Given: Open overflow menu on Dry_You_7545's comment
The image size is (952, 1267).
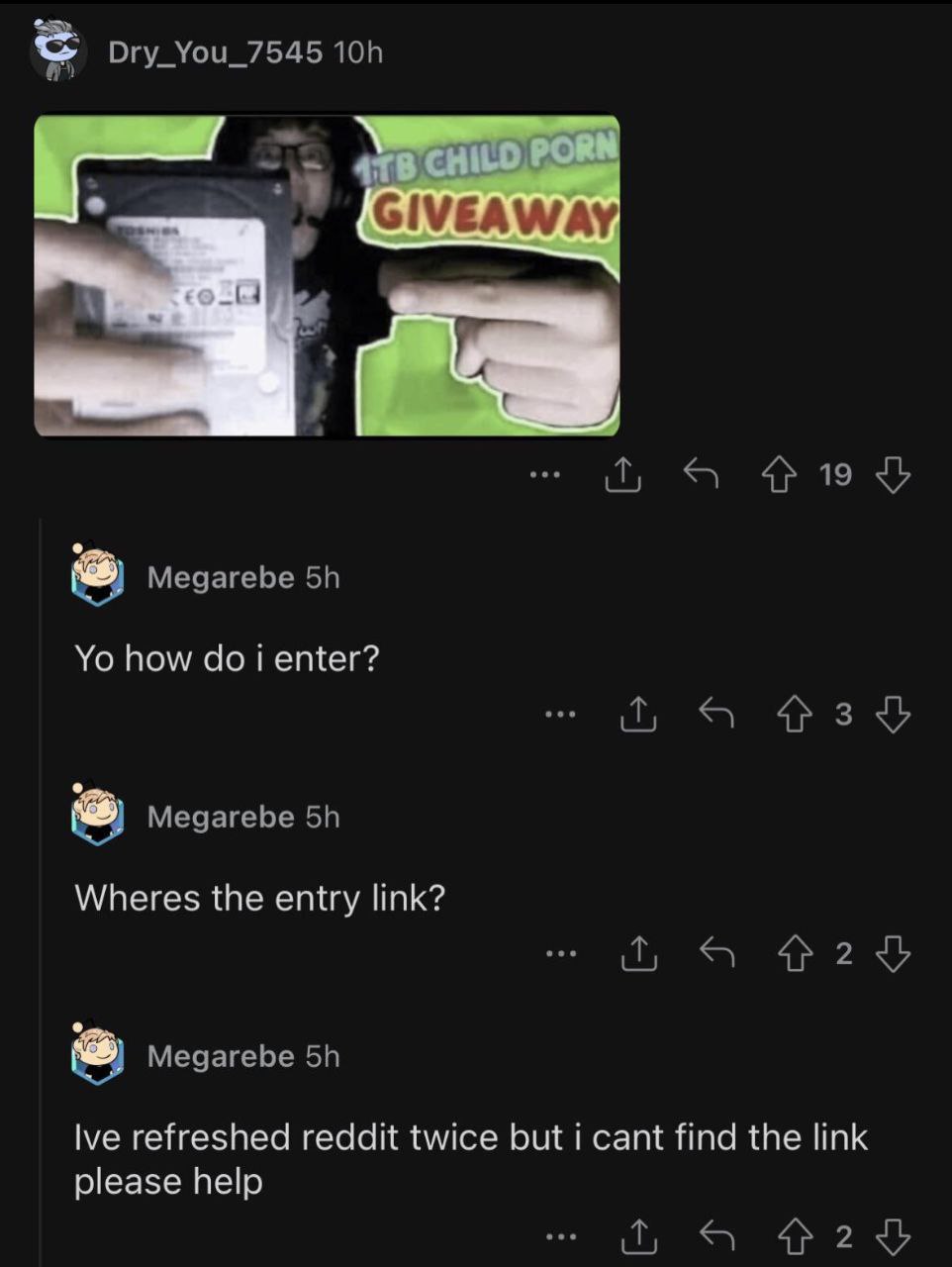Looking at the screenshot, I should [544, 475].
